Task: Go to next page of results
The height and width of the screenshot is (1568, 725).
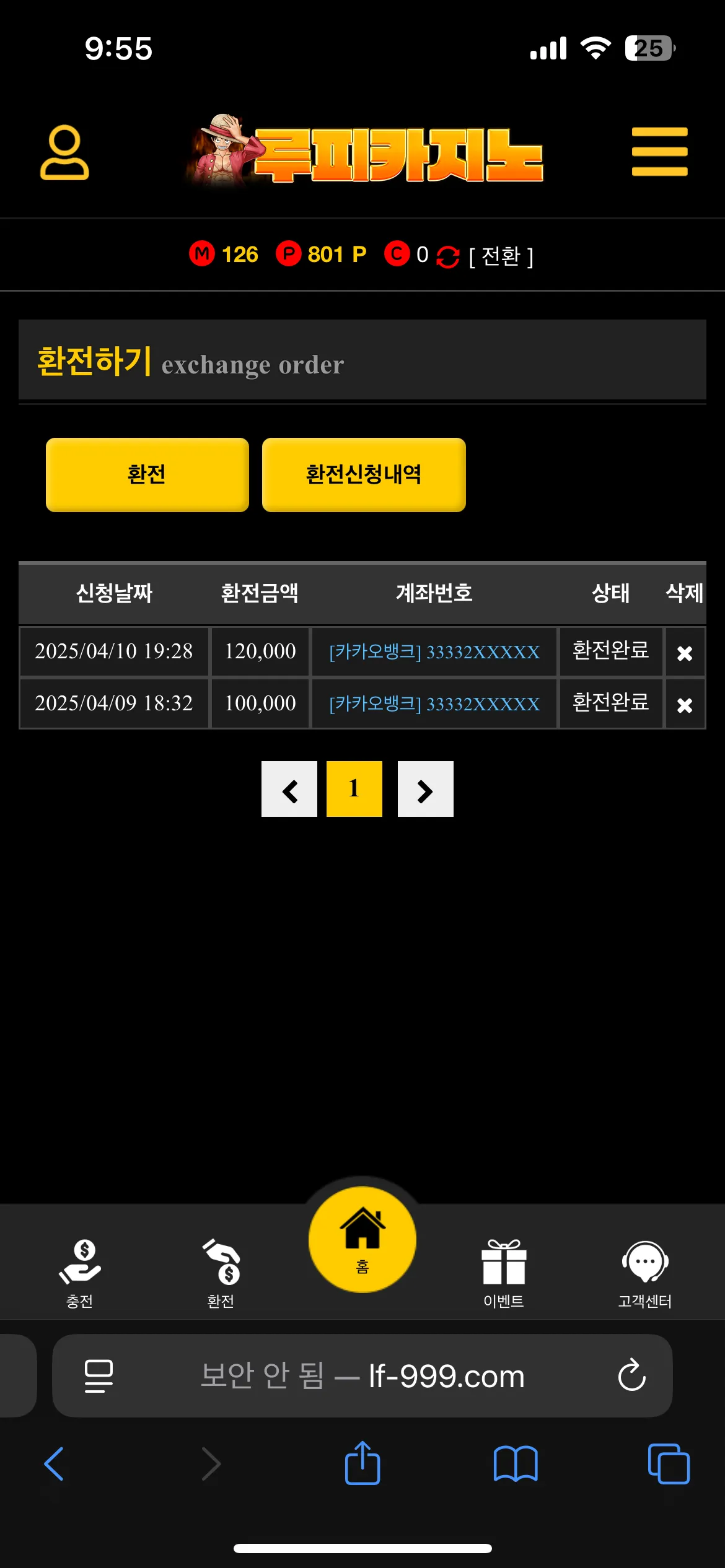Action: point(426,789)
